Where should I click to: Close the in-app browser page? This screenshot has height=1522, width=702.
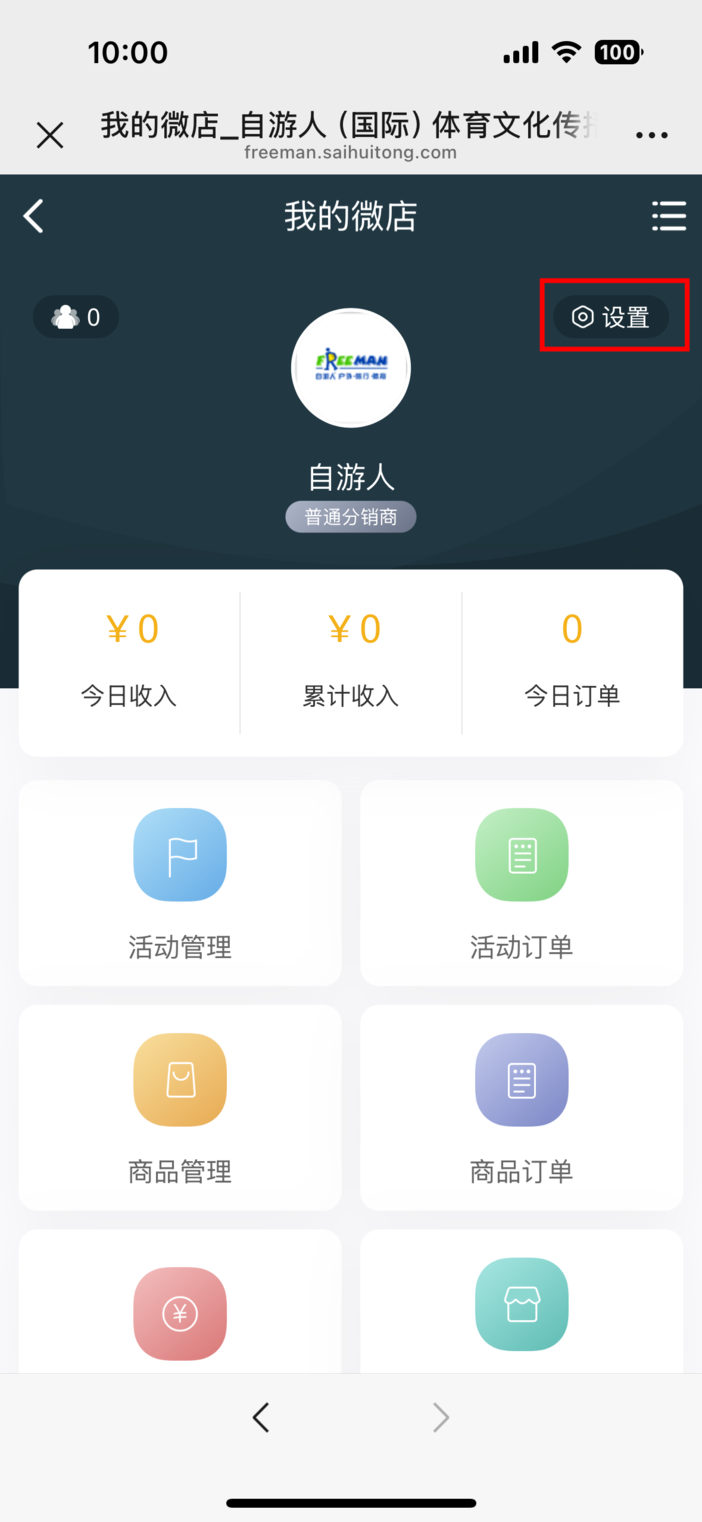50,135
